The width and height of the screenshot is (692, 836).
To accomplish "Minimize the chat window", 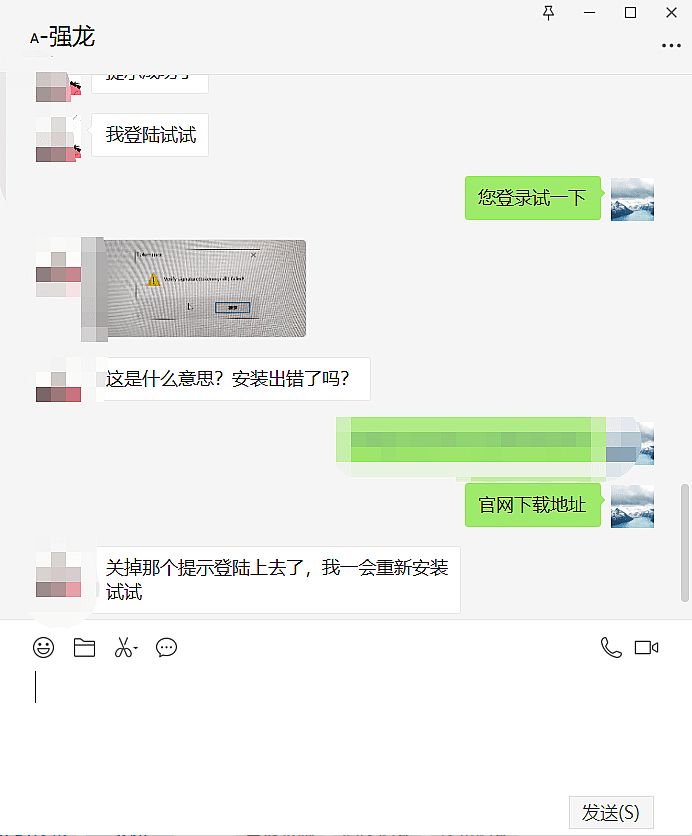I will [x=589, y=12].
